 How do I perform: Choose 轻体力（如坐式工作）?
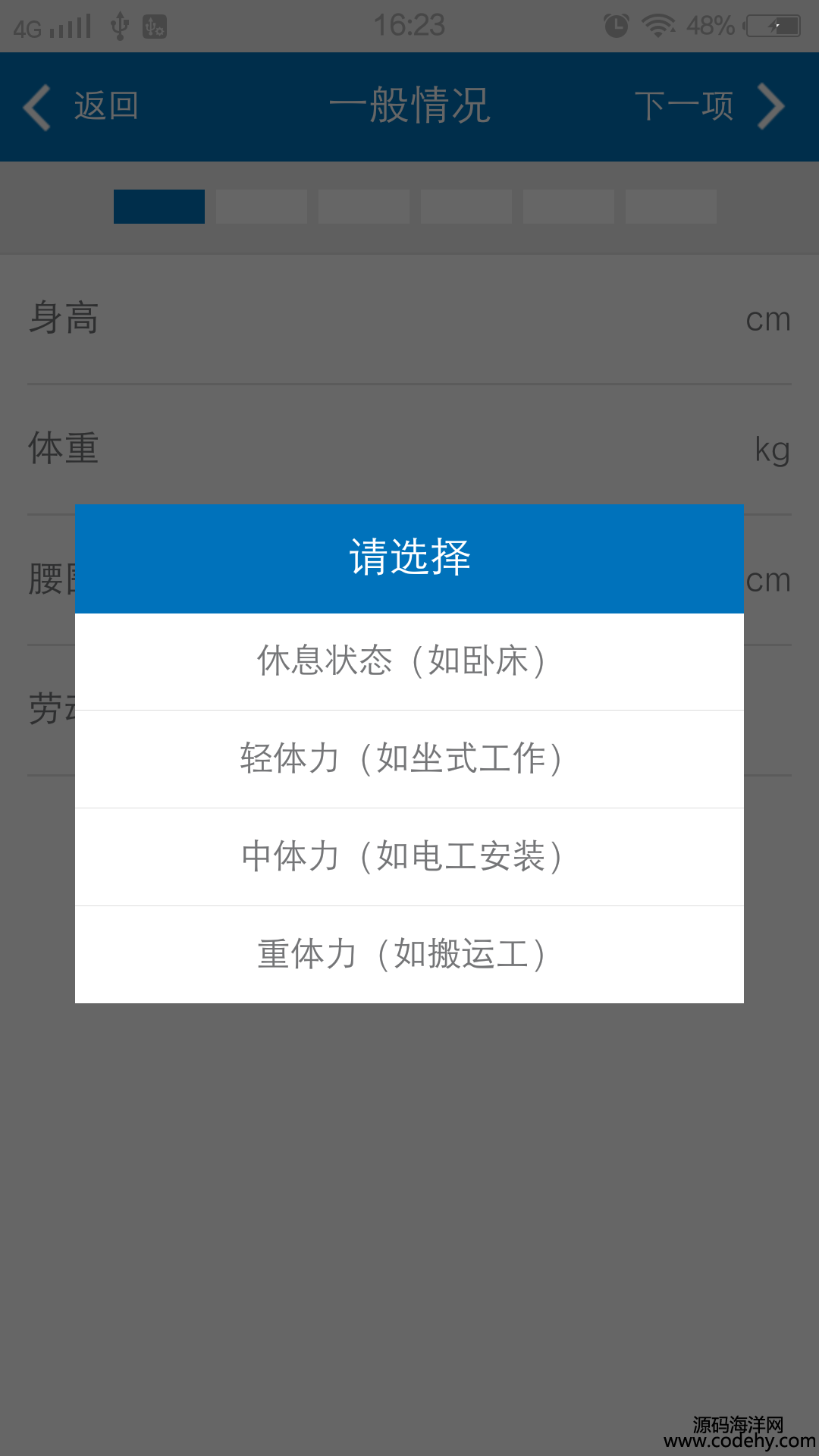coord(409,759)
